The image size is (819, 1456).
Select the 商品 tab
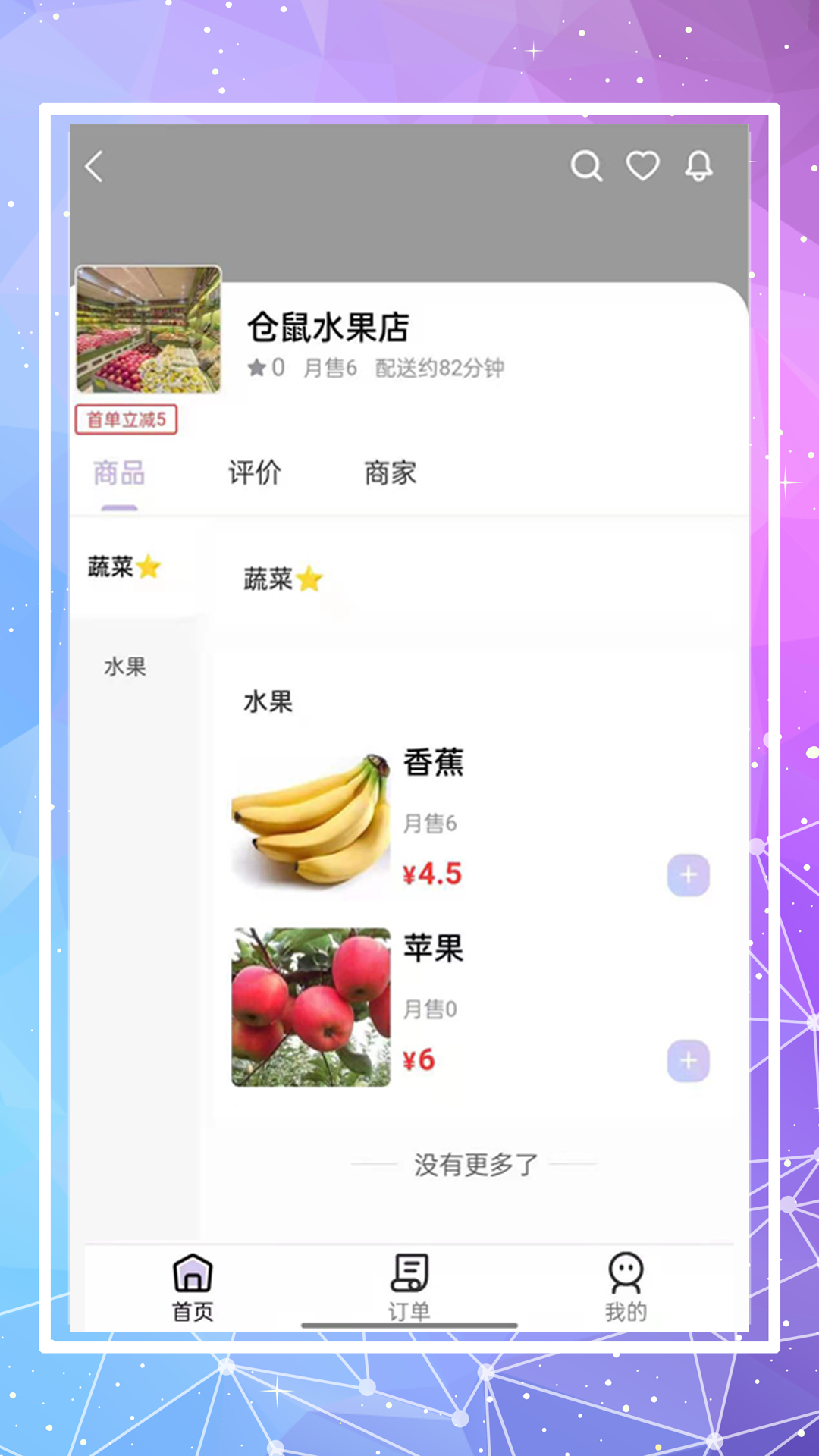point(118,472)
